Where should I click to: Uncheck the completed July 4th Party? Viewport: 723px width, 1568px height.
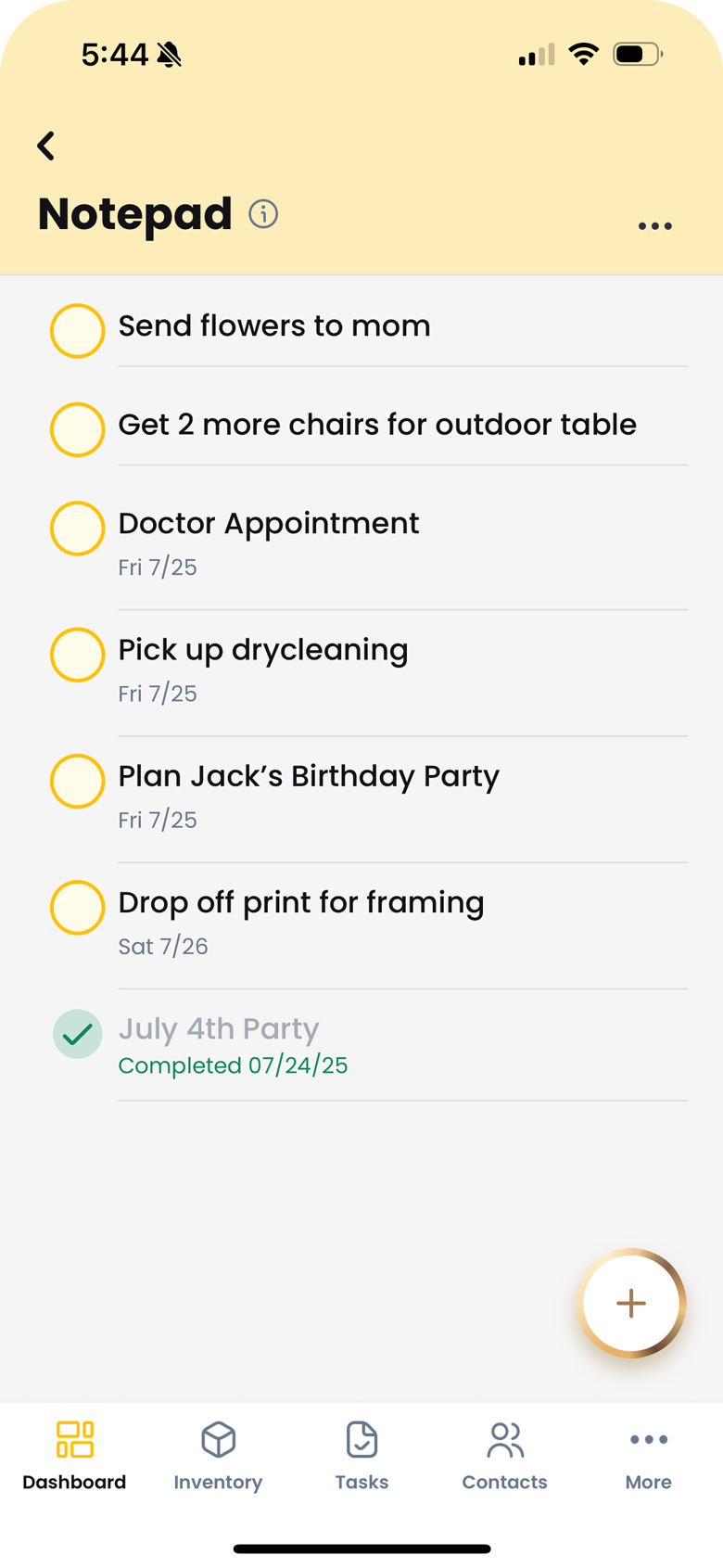[x=77, y=1034]
